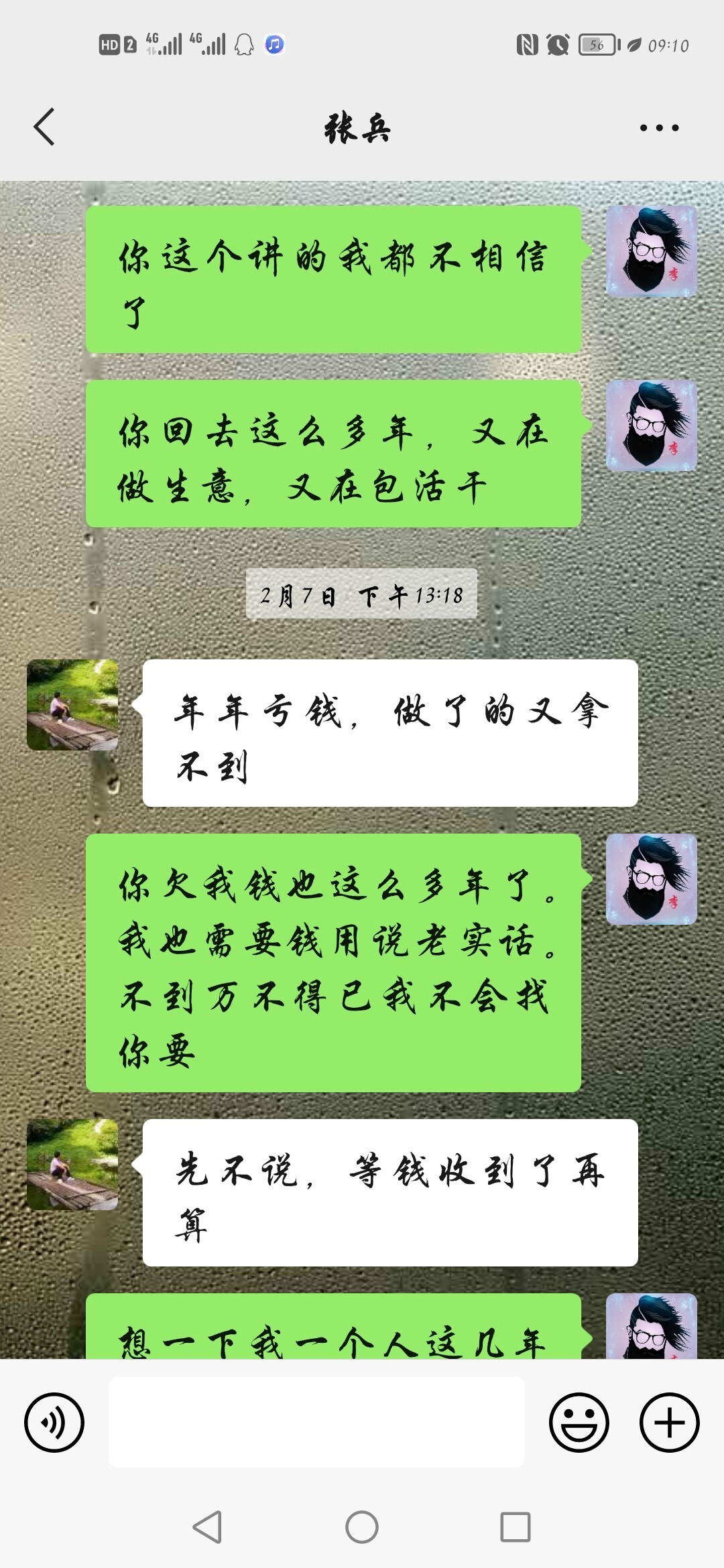This screenshot has width=724, height=1568.
Task: Open 张兵's avatar beside 年年亏钱 message
Action: (x=72, y=705)
